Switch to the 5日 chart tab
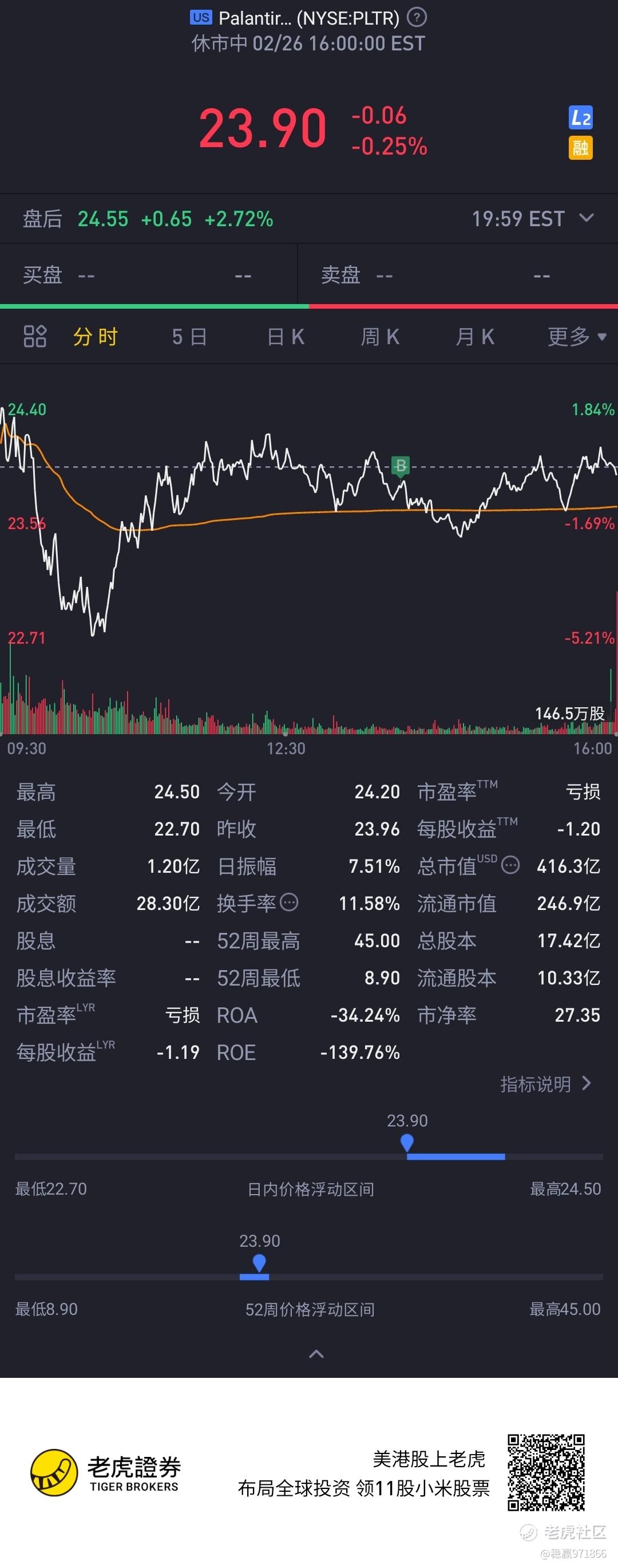The image size is (618, 1568). pos(190,337)
